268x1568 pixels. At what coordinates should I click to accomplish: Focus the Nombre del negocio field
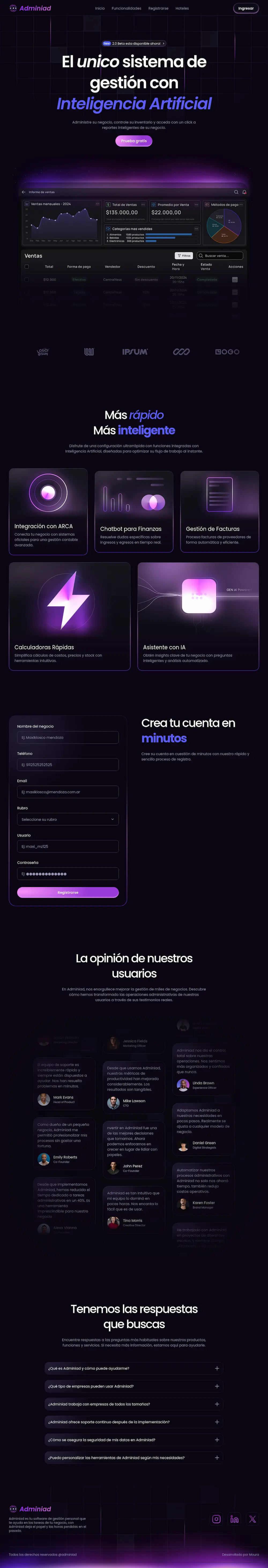(68, 737)
